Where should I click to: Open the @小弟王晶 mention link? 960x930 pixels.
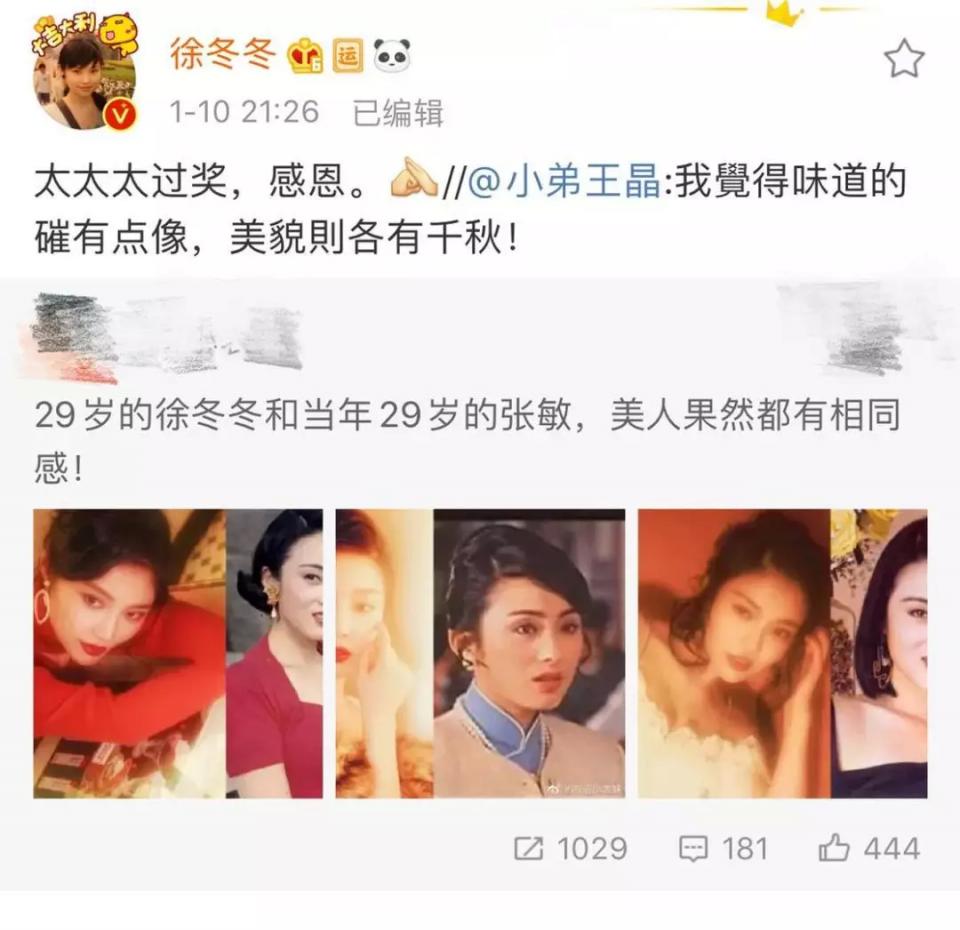[x=565, y=182]
